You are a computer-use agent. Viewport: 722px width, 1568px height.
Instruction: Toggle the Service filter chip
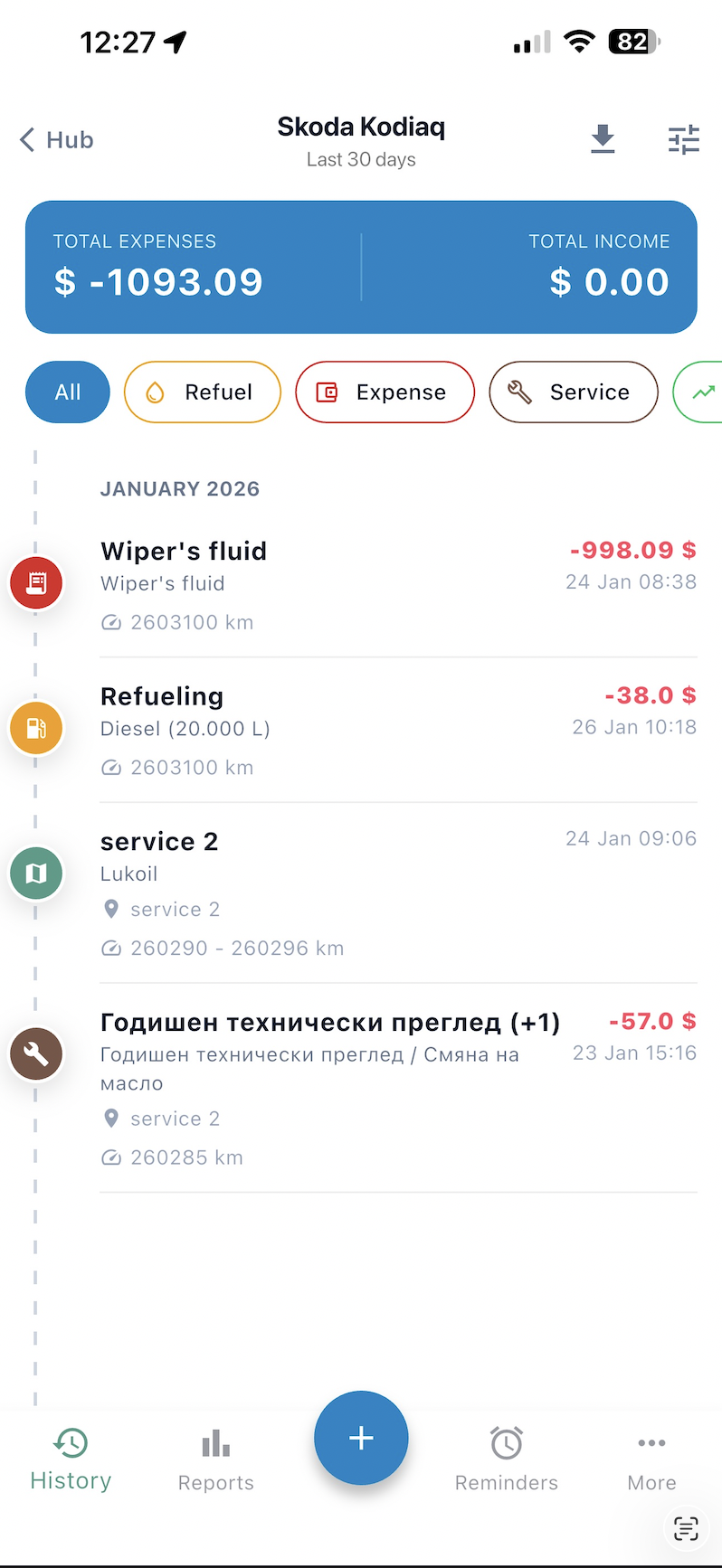tap(573, 392)
